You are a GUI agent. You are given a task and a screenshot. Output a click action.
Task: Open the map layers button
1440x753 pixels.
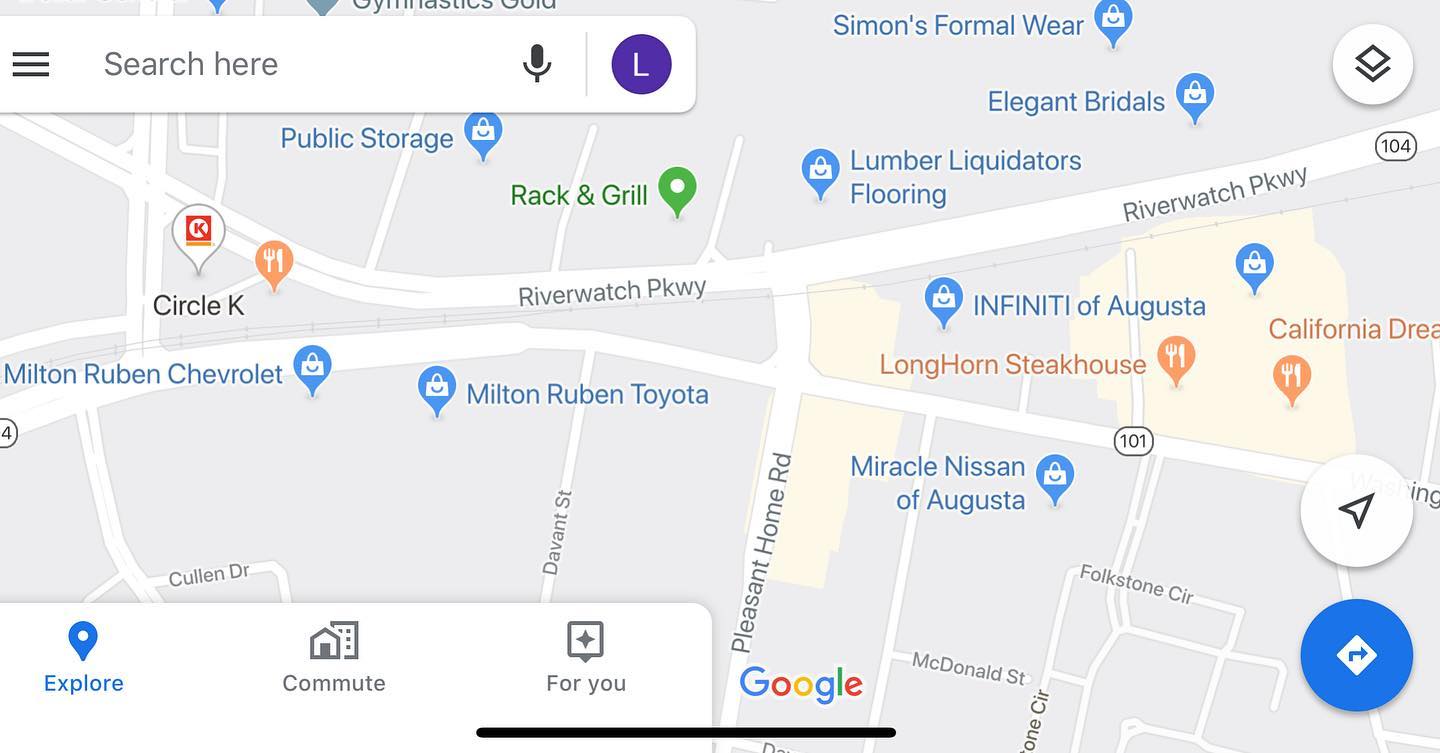coord(1372,65)
